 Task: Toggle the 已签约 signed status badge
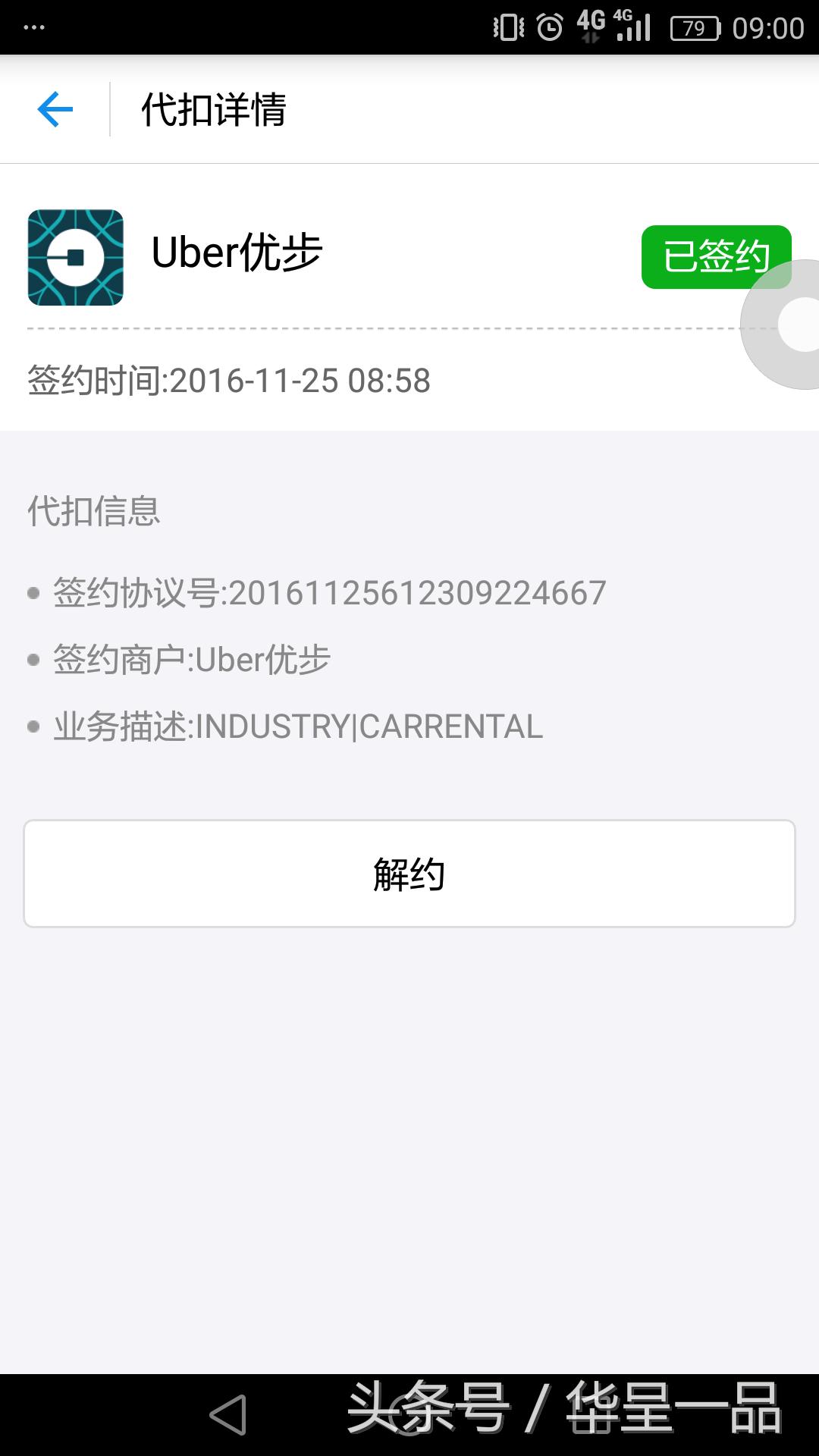(x=717, y=258)
